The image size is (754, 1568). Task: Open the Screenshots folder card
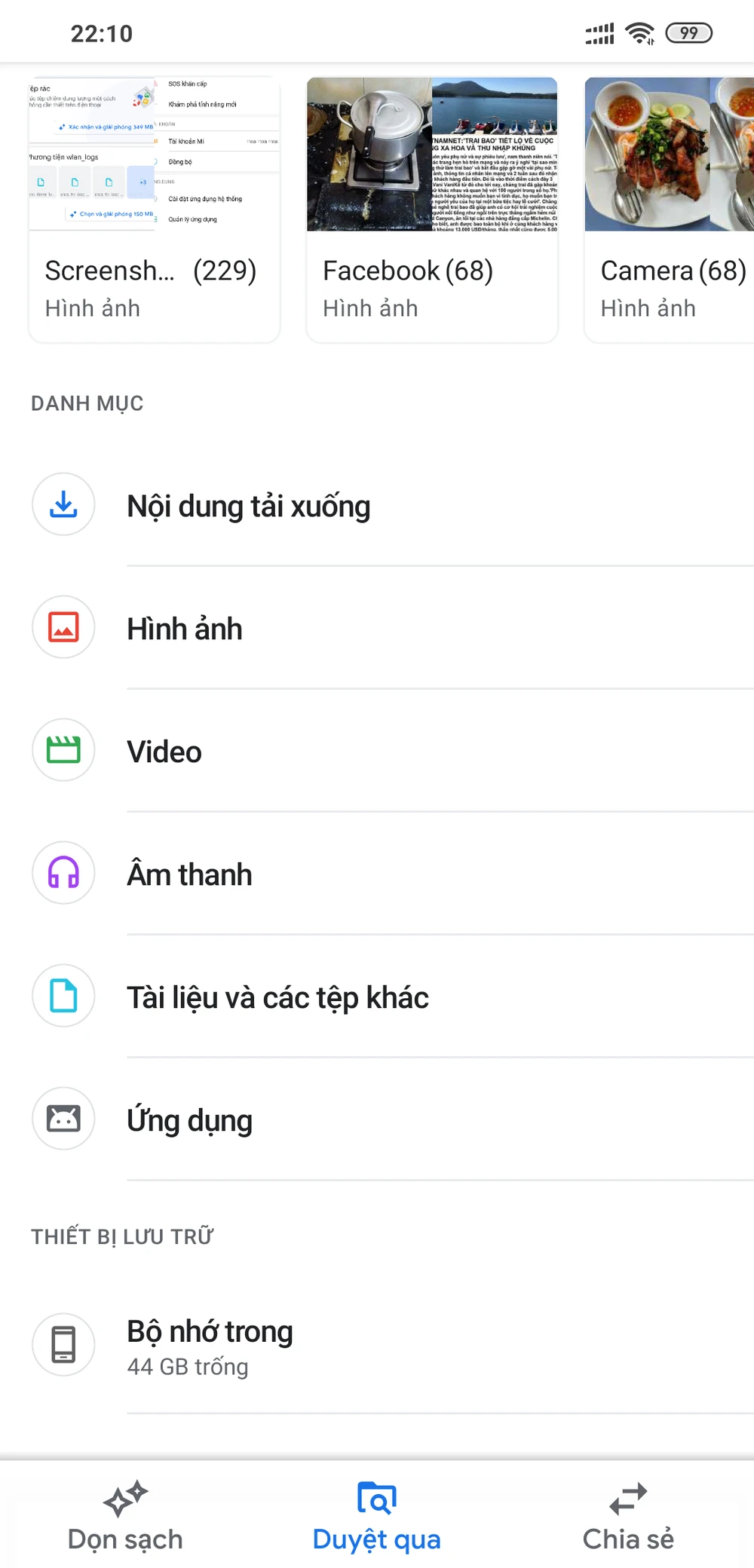[x=154, y=210]
